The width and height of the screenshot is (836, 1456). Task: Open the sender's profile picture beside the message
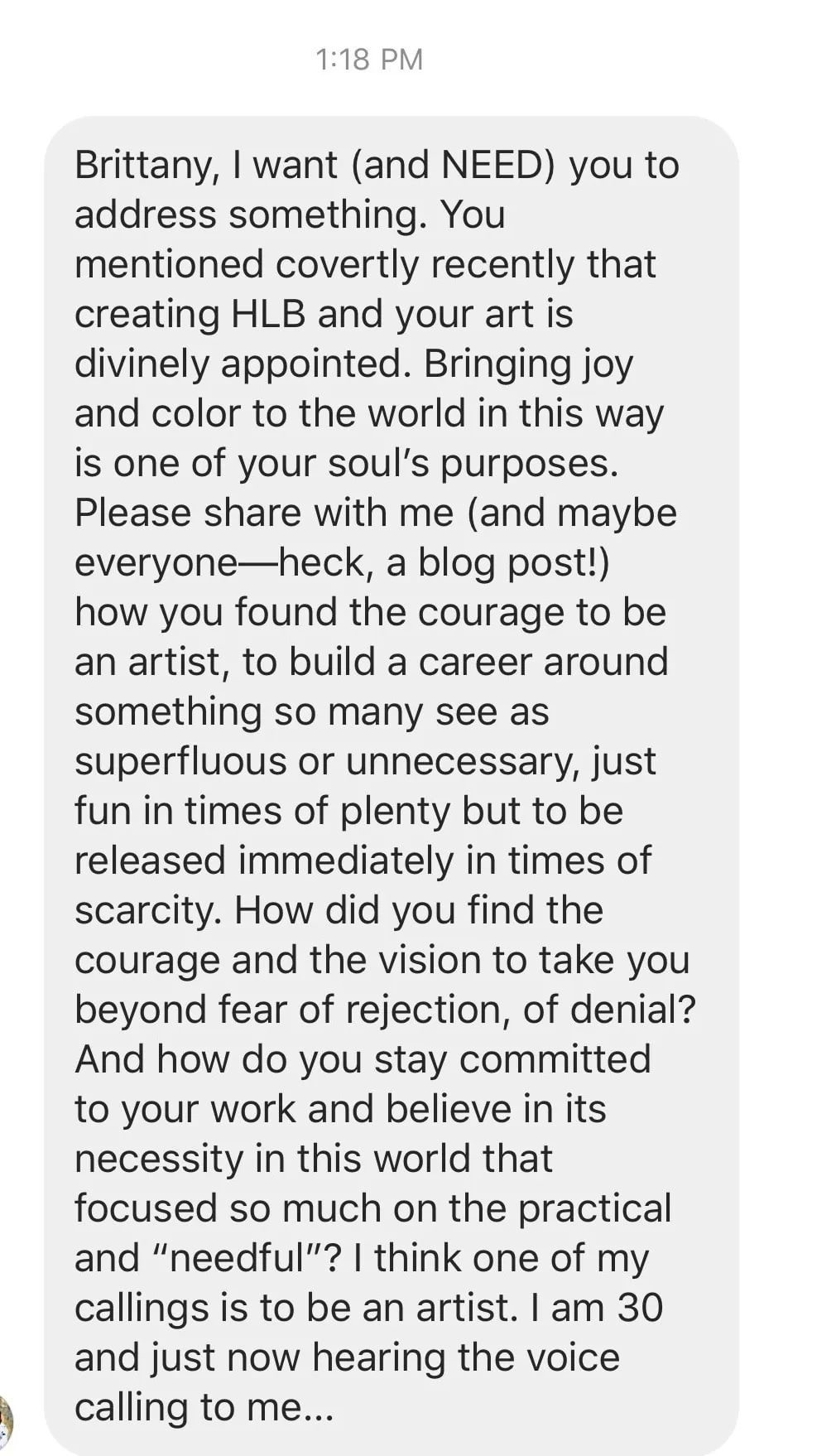[x=5, y=1419]
